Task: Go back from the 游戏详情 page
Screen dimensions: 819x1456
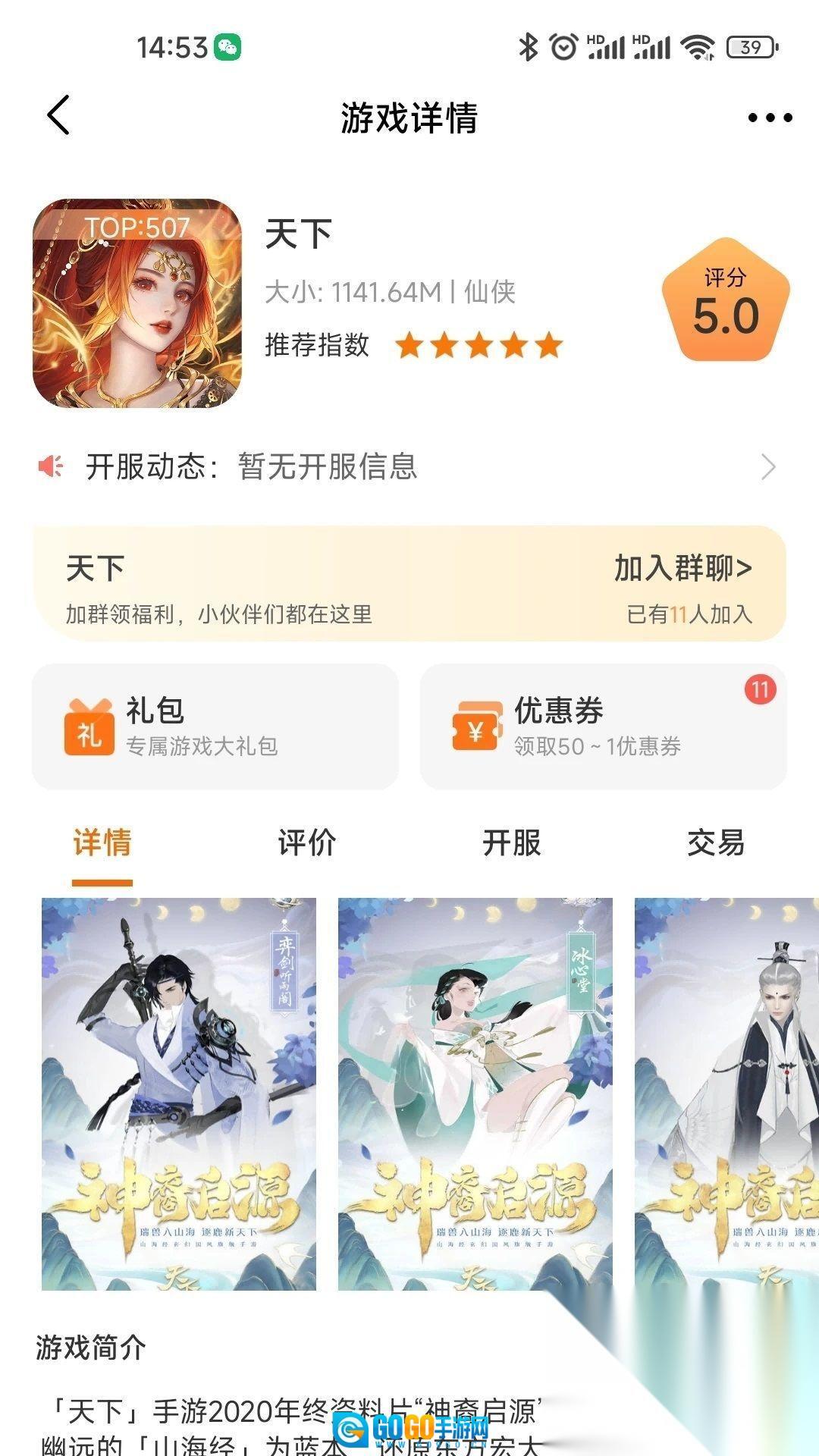Action: point(59,116)
